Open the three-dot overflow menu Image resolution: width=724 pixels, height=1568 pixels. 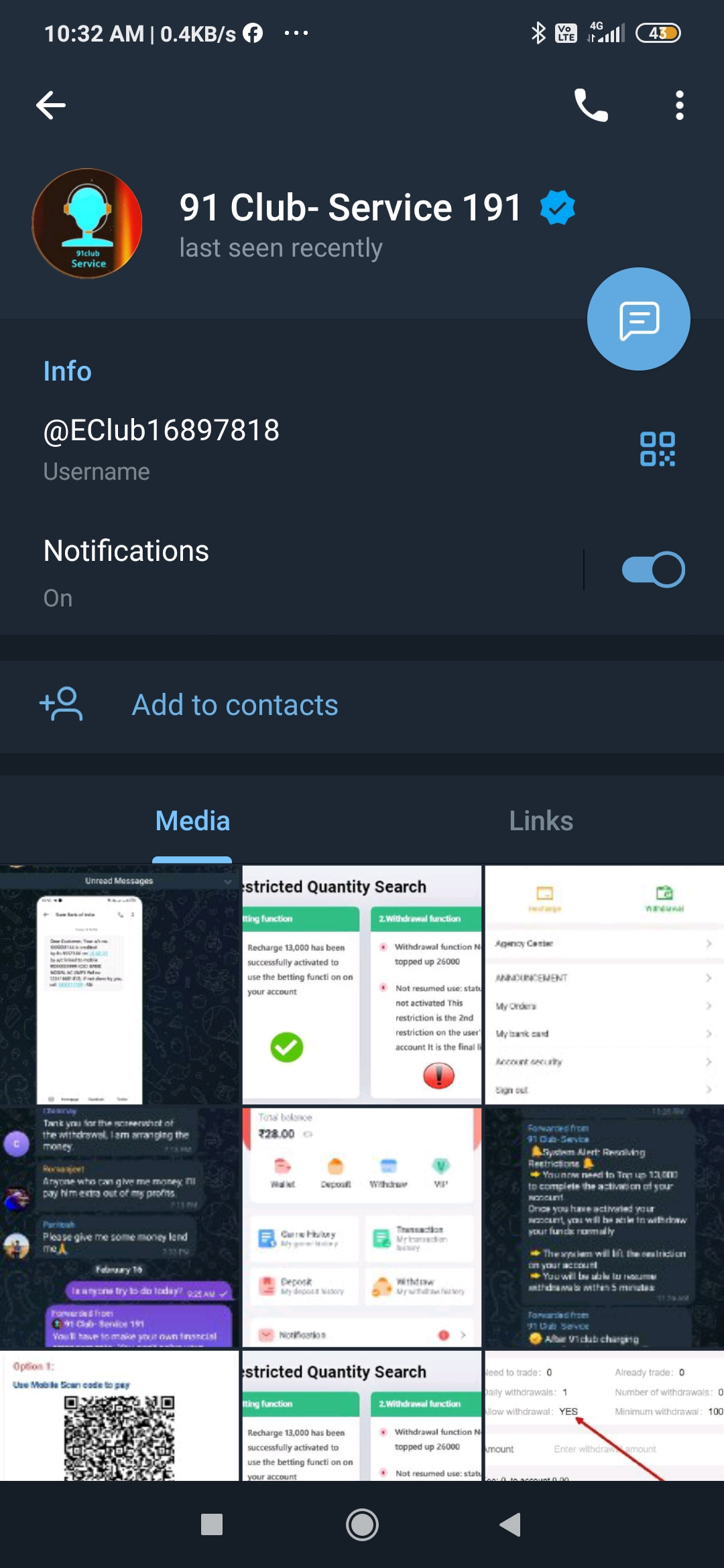click(679, 105)
